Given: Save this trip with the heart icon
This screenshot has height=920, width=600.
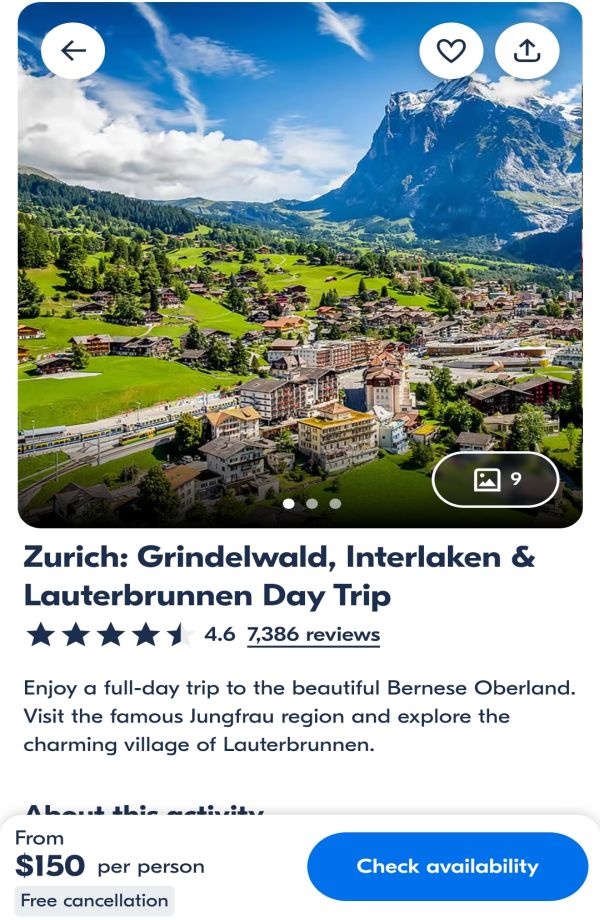Looking at the screenshot, I should click(451, 51).
